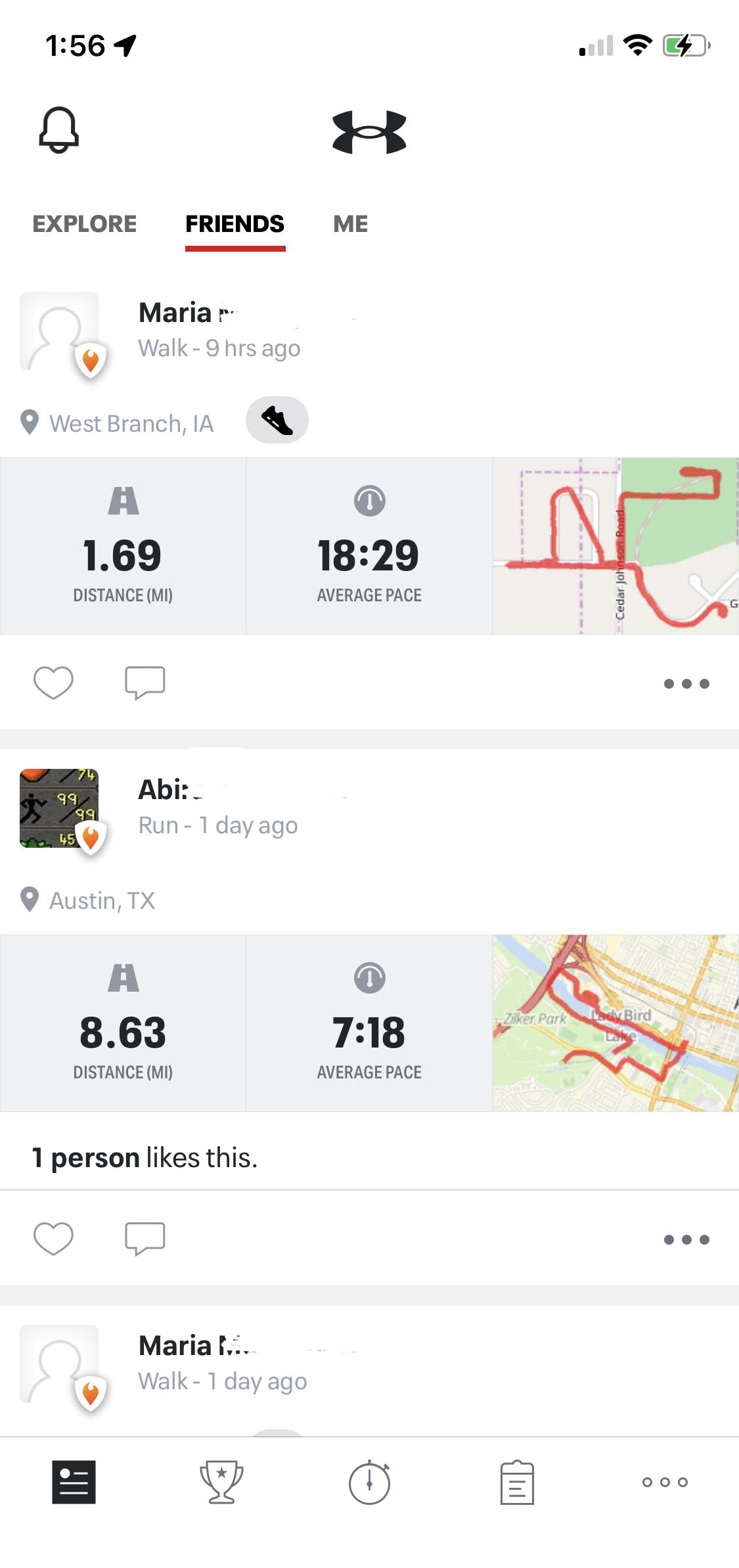
Task: Open the bottom bar more menu
Action: (x=665, y=1482)
